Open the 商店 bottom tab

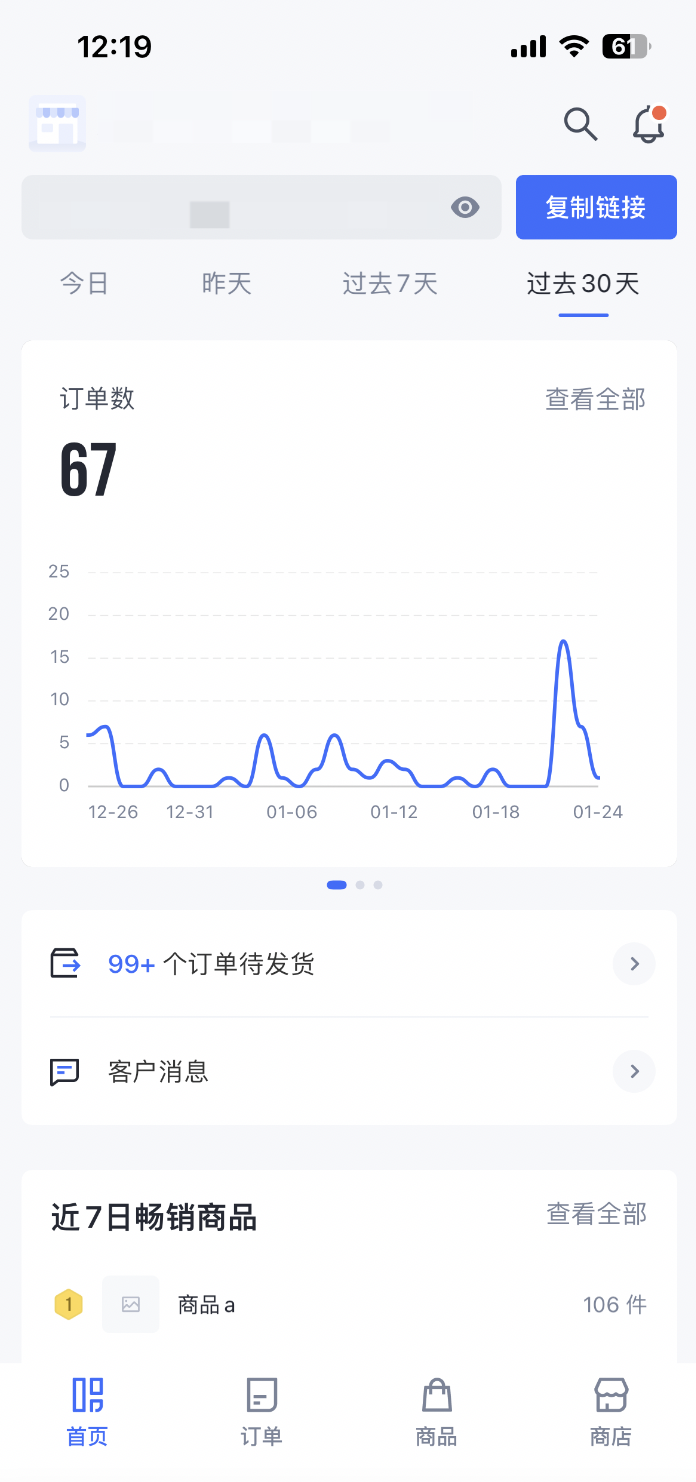pyautogui.click(x=610, y=1411)
